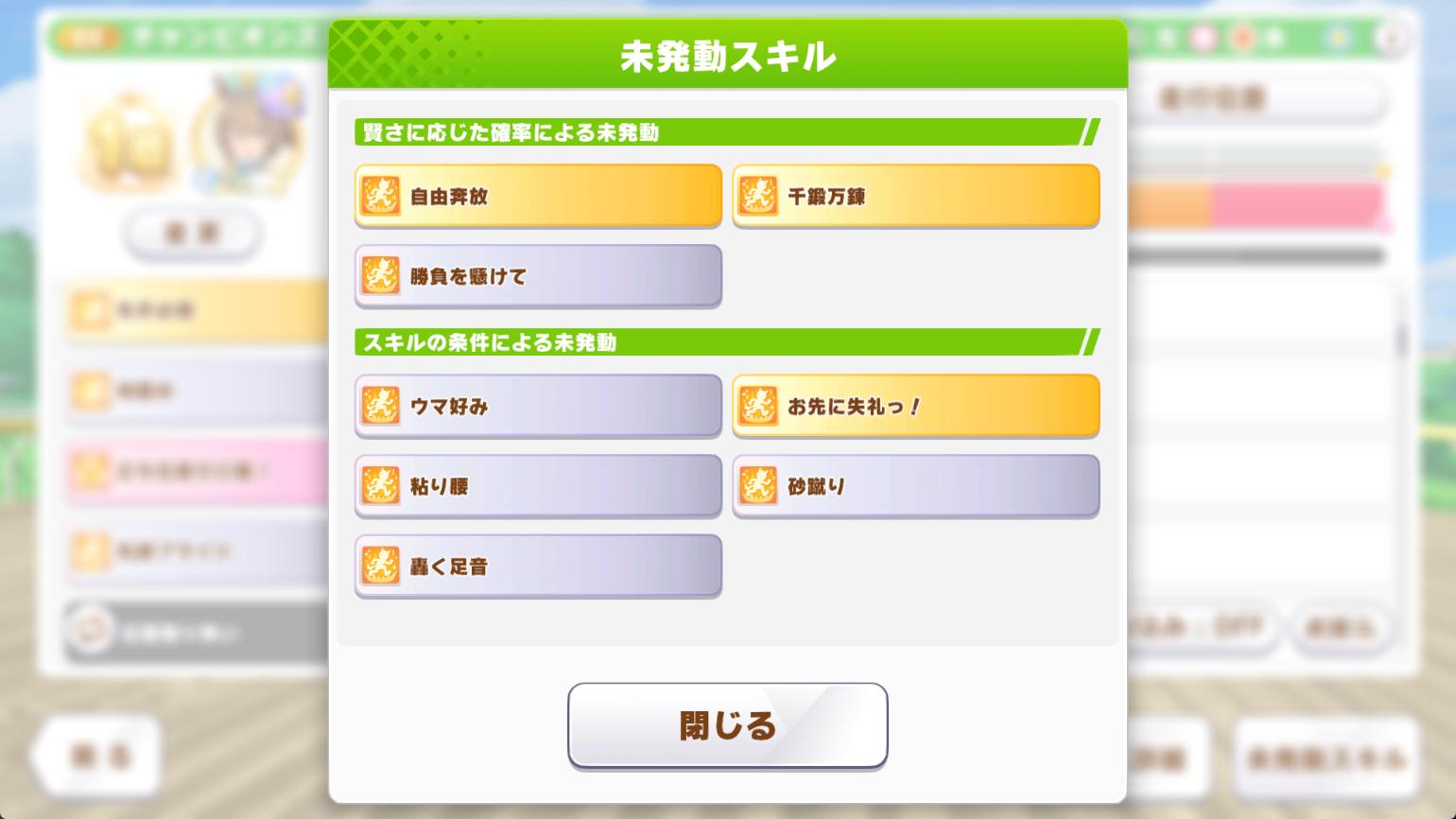Viewport: 1456px width, 819px height.
Task: Show details for the 粘り腰 skill
Action: click(538, 486)
